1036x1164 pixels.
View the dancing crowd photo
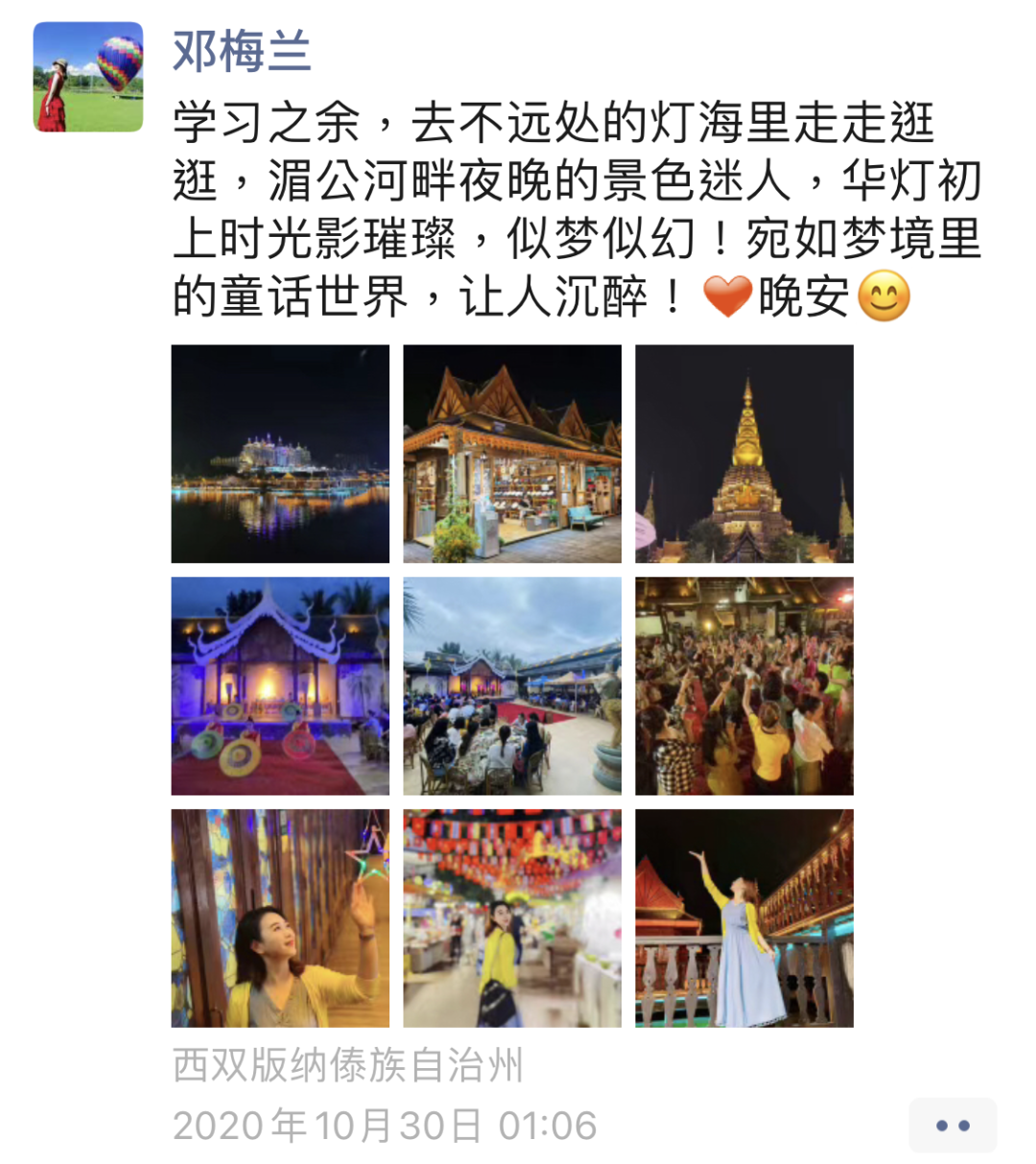click(x=744, y=686)
